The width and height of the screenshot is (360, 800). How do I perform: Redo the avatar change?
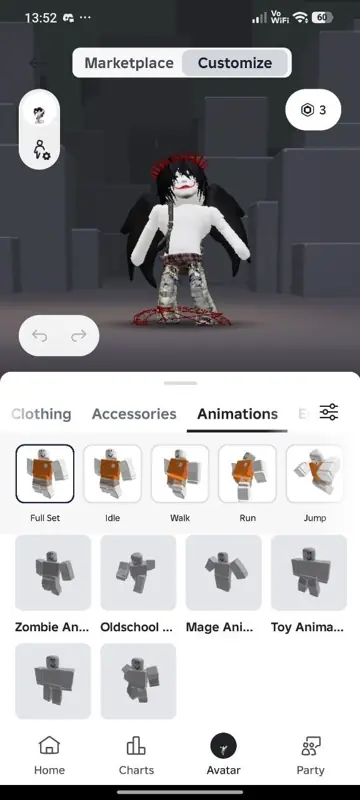pos(79,336)
